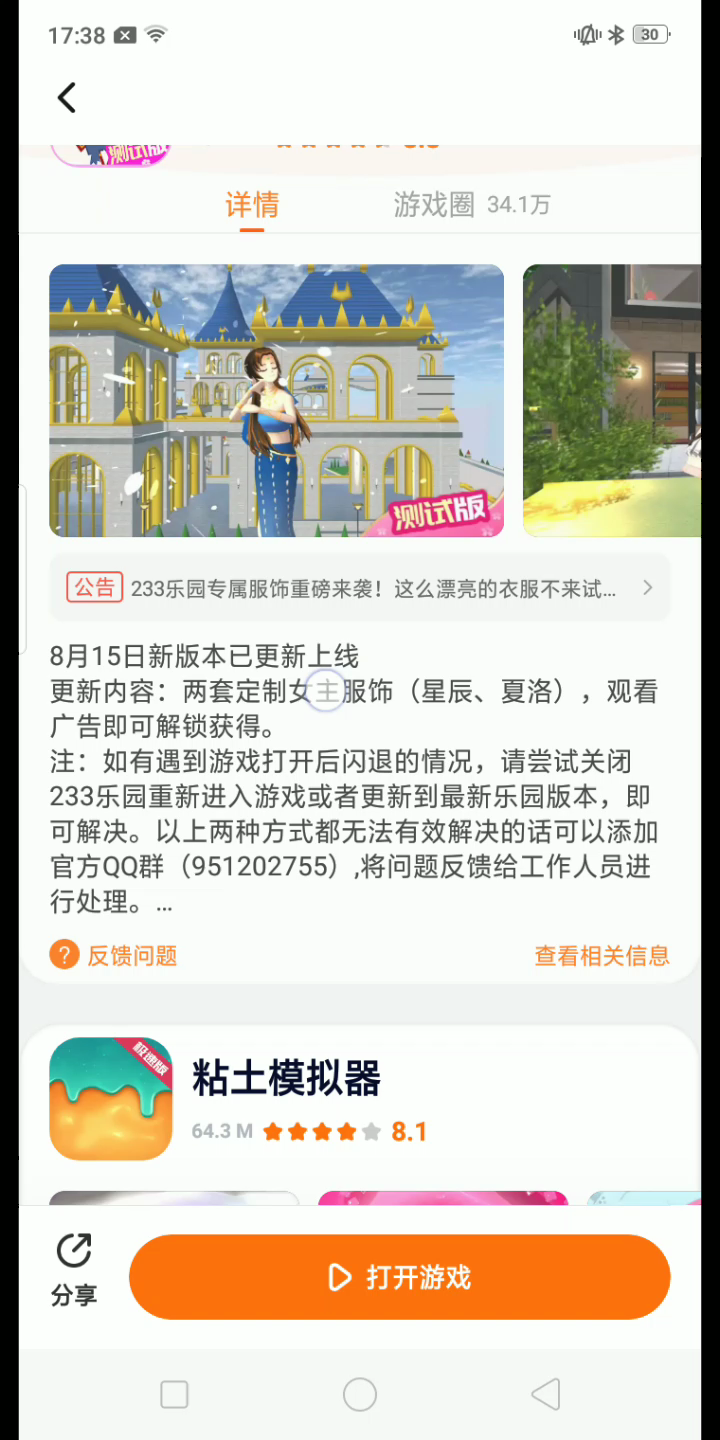Image resolution: width=720 pixels, height=1440 pixels.
Task: Open the second game screenshot
Action: pyautogui.click(x=611, y=400)
